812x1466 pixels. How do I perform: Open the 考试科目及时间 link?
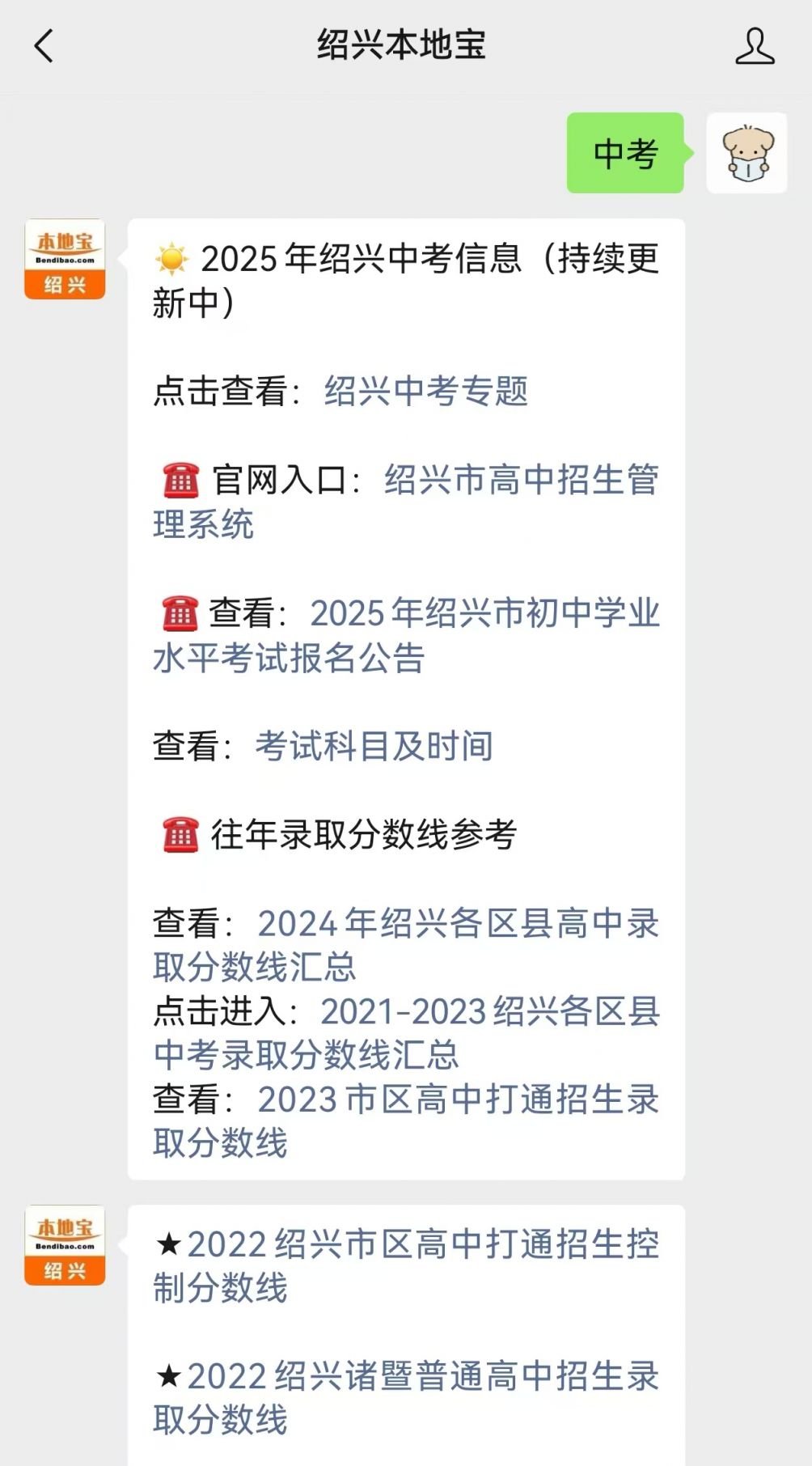pyautogui.click(x=374, y=746)
